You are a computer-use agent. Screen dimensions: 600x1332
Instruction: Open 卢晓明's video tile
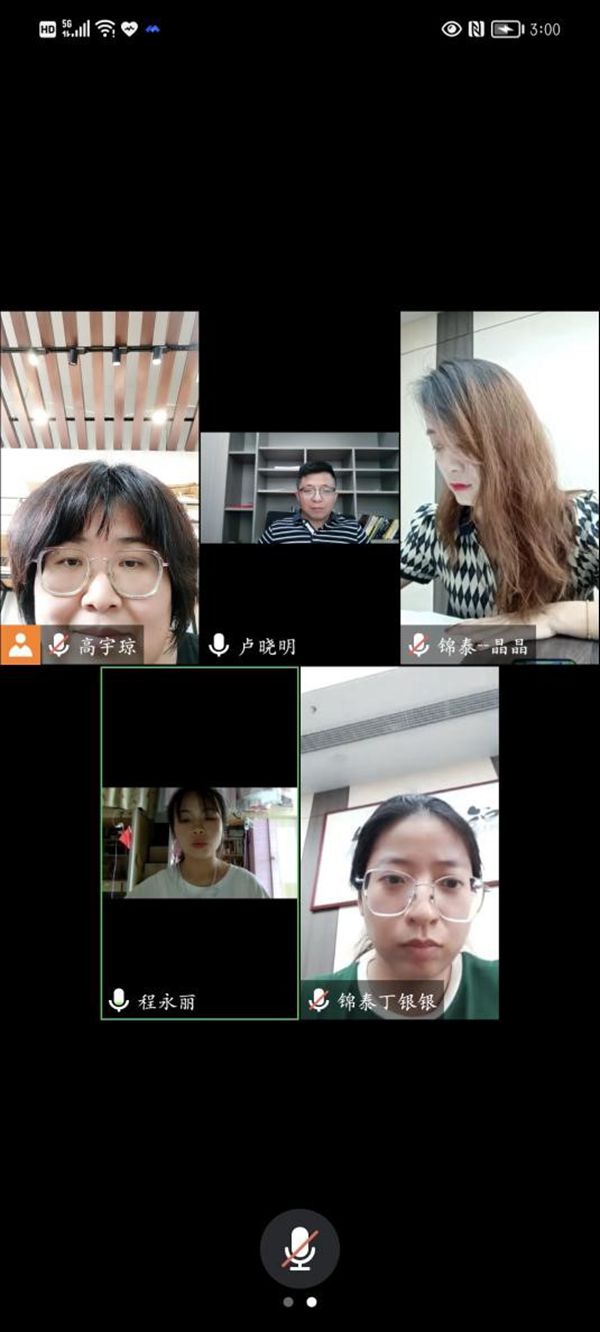click(299, 488)
